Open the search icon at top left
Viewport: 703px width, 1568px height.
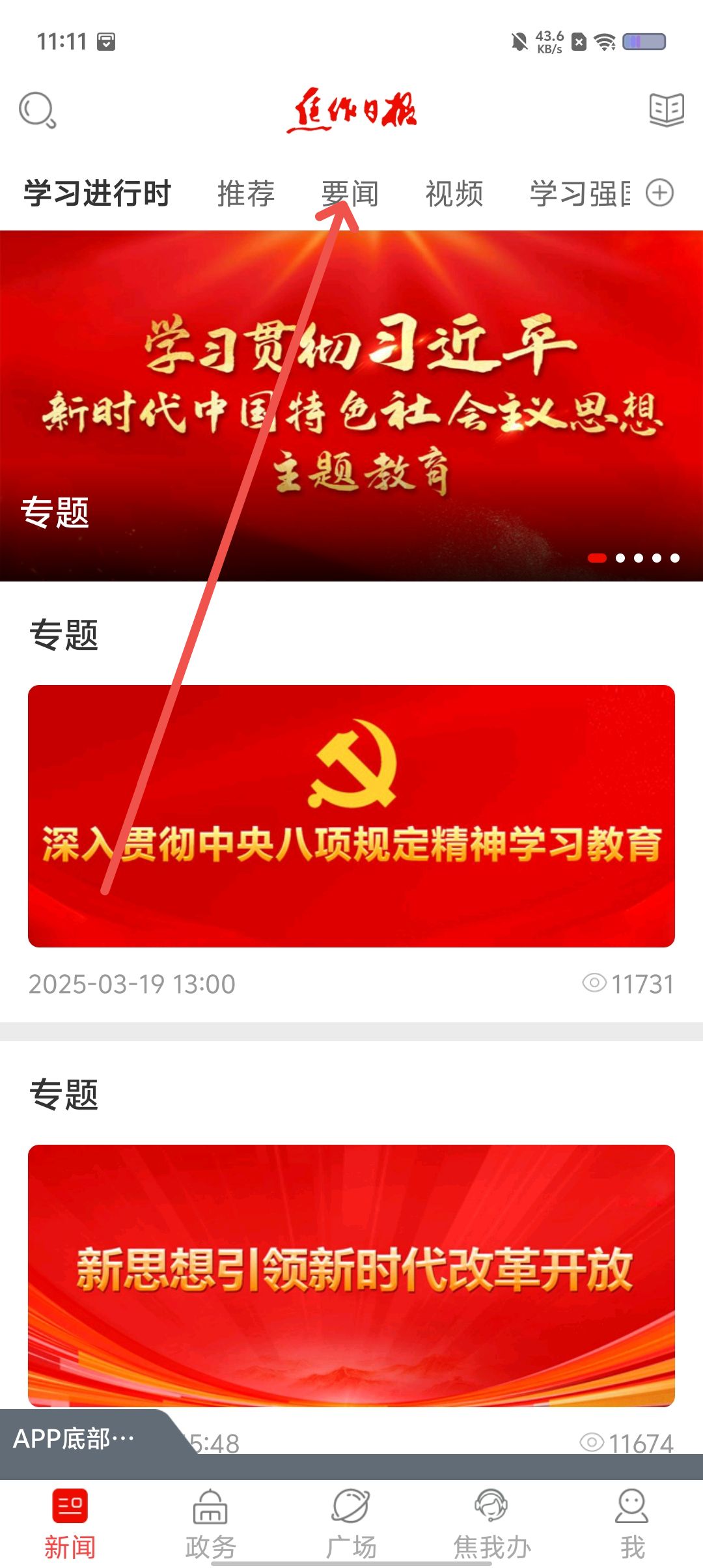pos(37,111)
